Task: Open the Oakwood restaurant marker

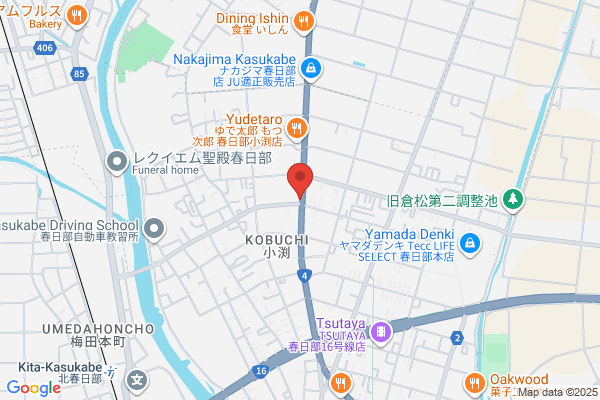Action: point(476,381)
